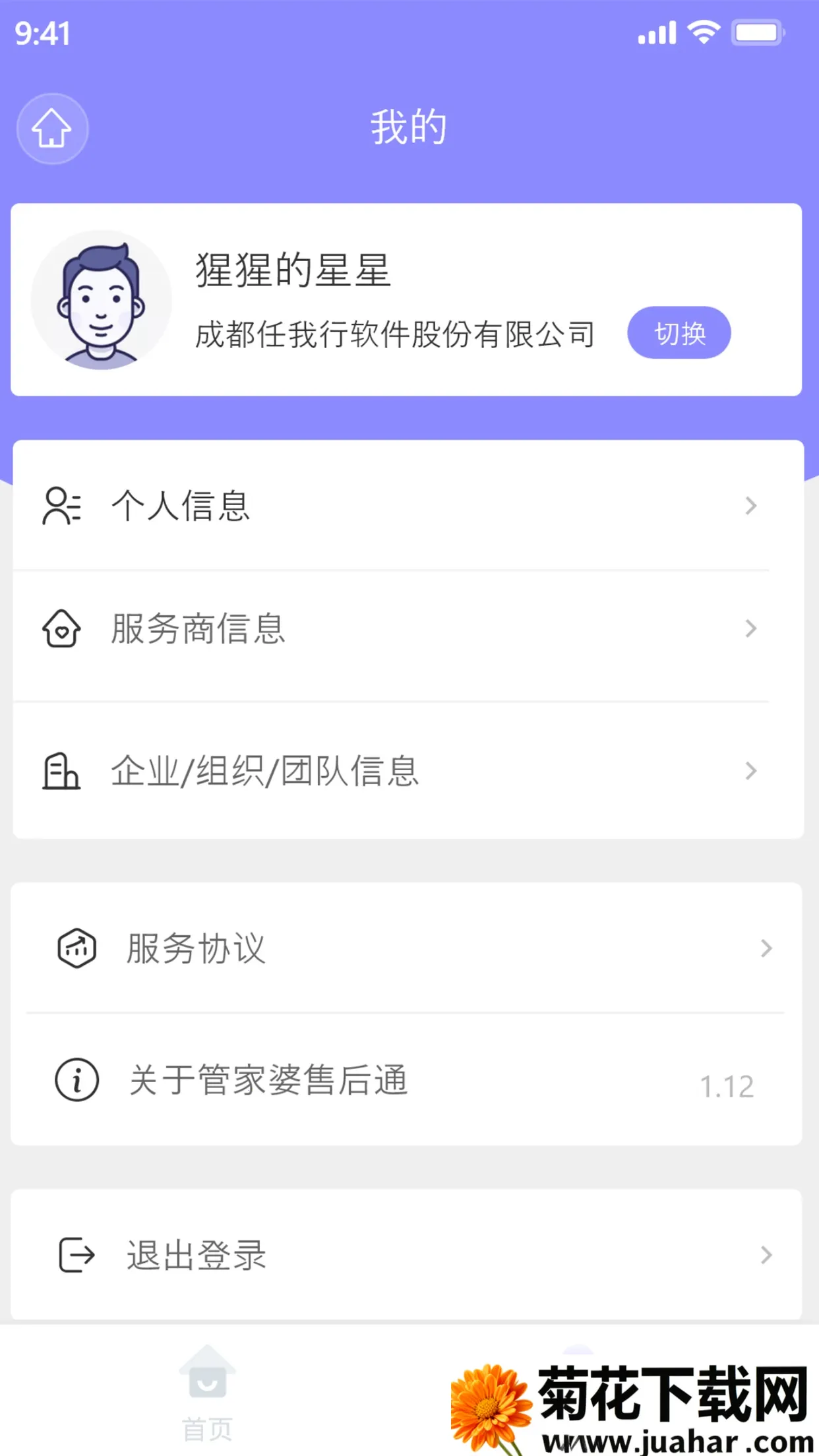
Task: Tap the home icon in the header
Action: pyautogui.click(x=52, y=129)
